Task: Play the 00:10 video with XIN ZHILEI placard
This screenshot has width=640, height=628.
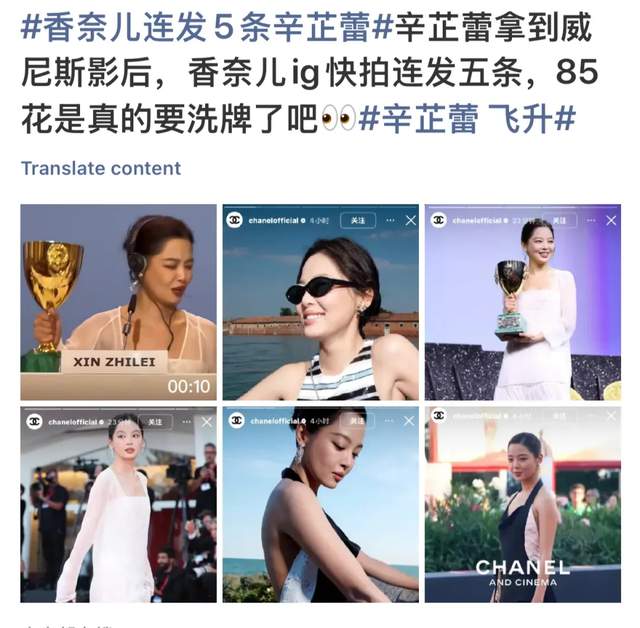Action: (118, 302)
